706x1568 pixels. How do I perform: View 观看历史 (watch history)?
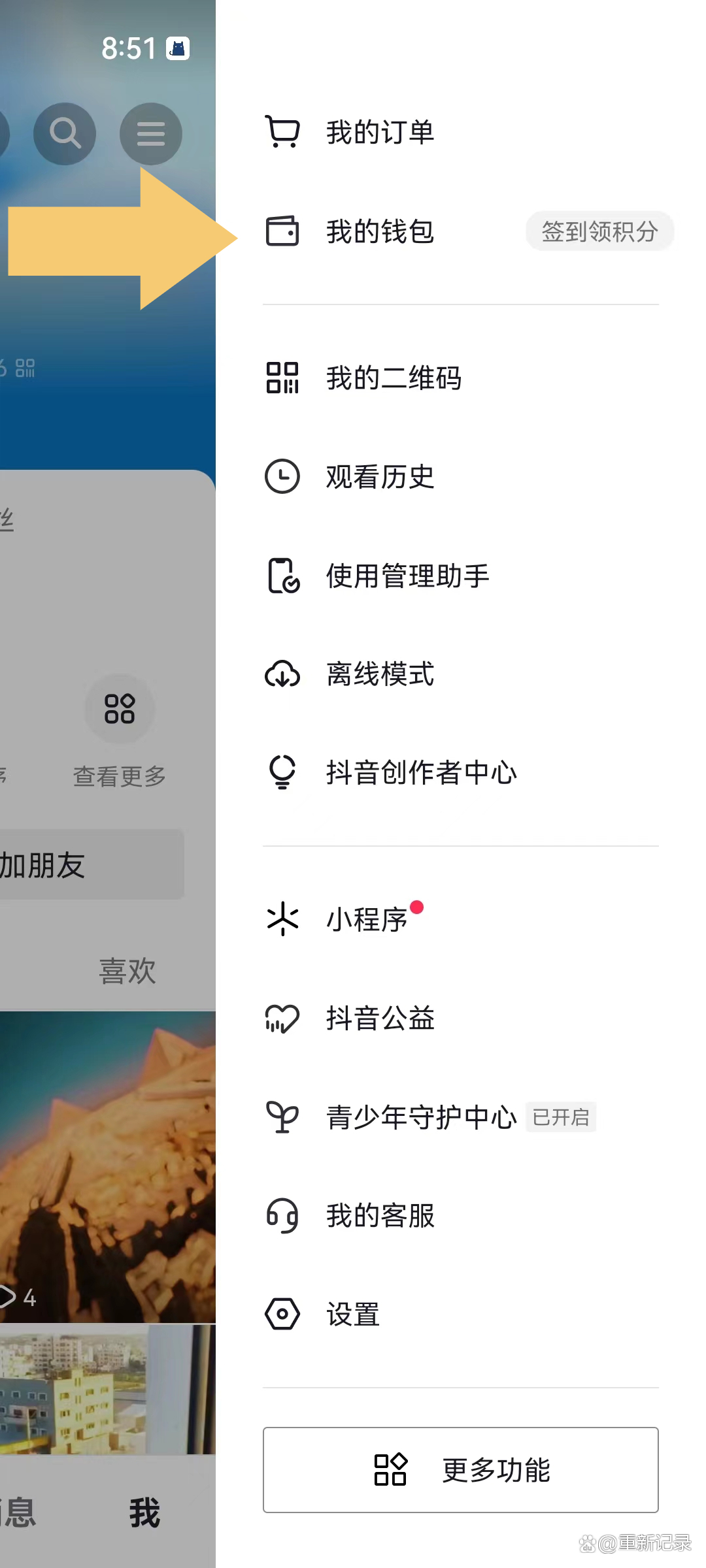point(461,476)
